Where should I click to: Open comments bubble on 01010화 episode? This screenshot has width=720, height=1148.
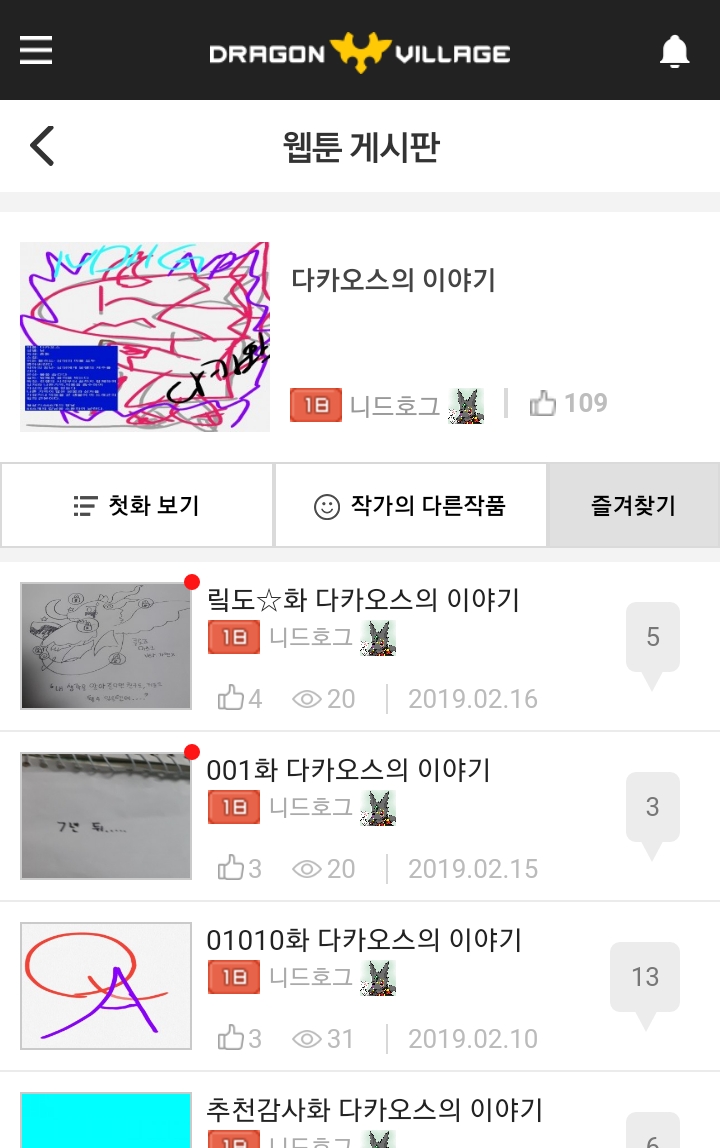point(645,978)
